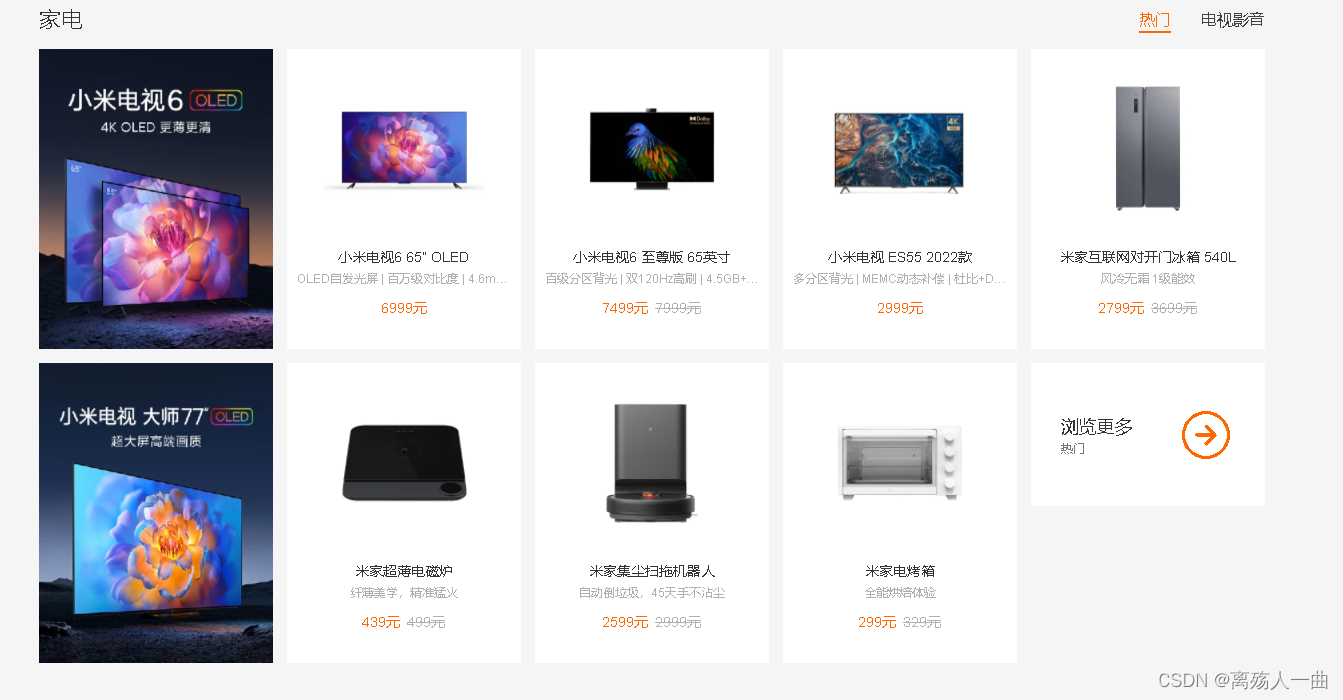The height and width of the screenshot is (700, 1343).
Task: Open the 小米电视 大师77 banner
Action: tap(156, 513)
